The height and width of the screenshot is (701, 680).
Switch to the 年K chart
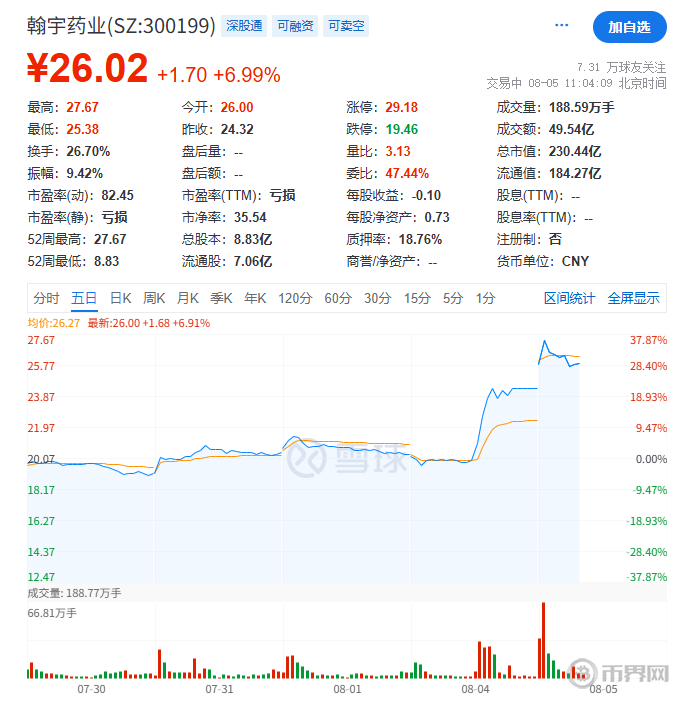pos(255,298)
